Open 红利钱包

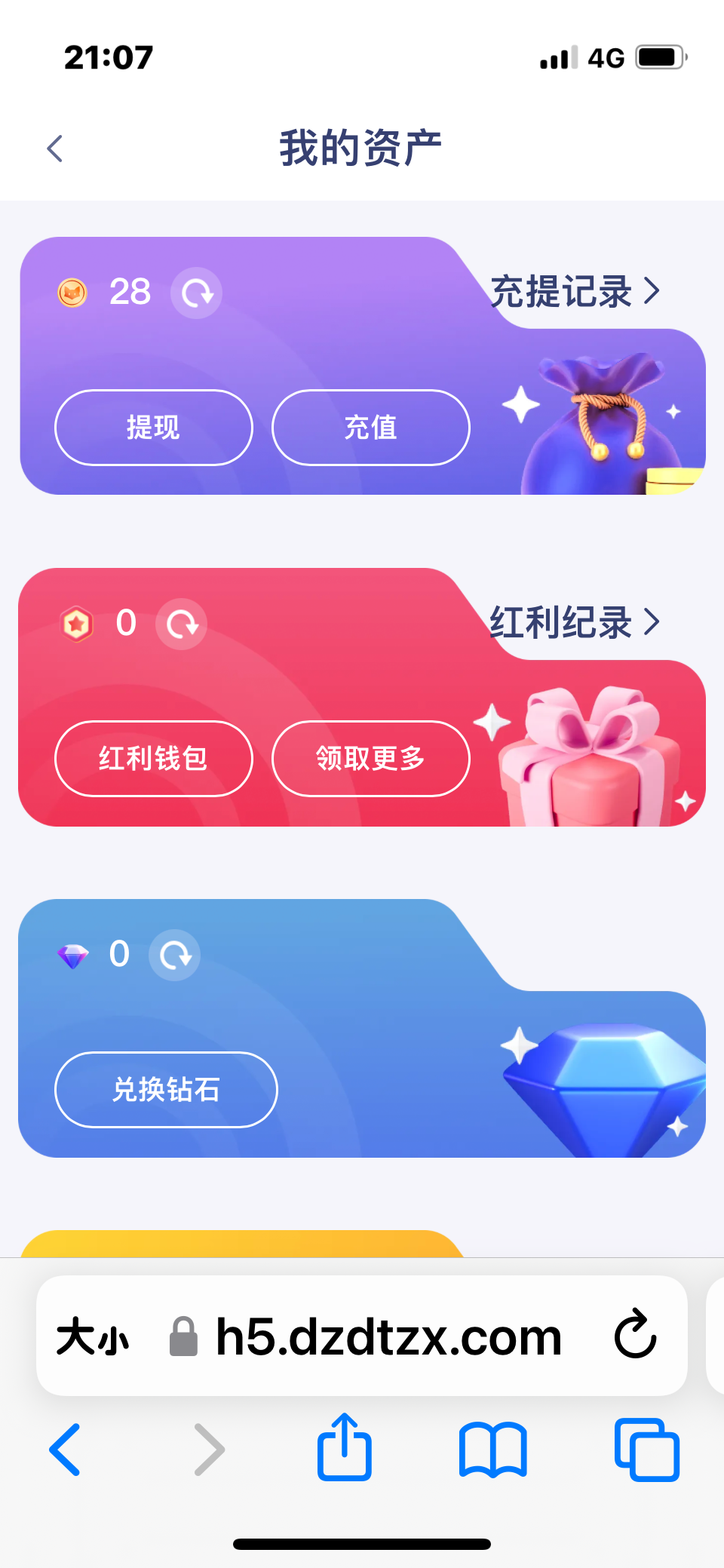click(x=154, y=759)
